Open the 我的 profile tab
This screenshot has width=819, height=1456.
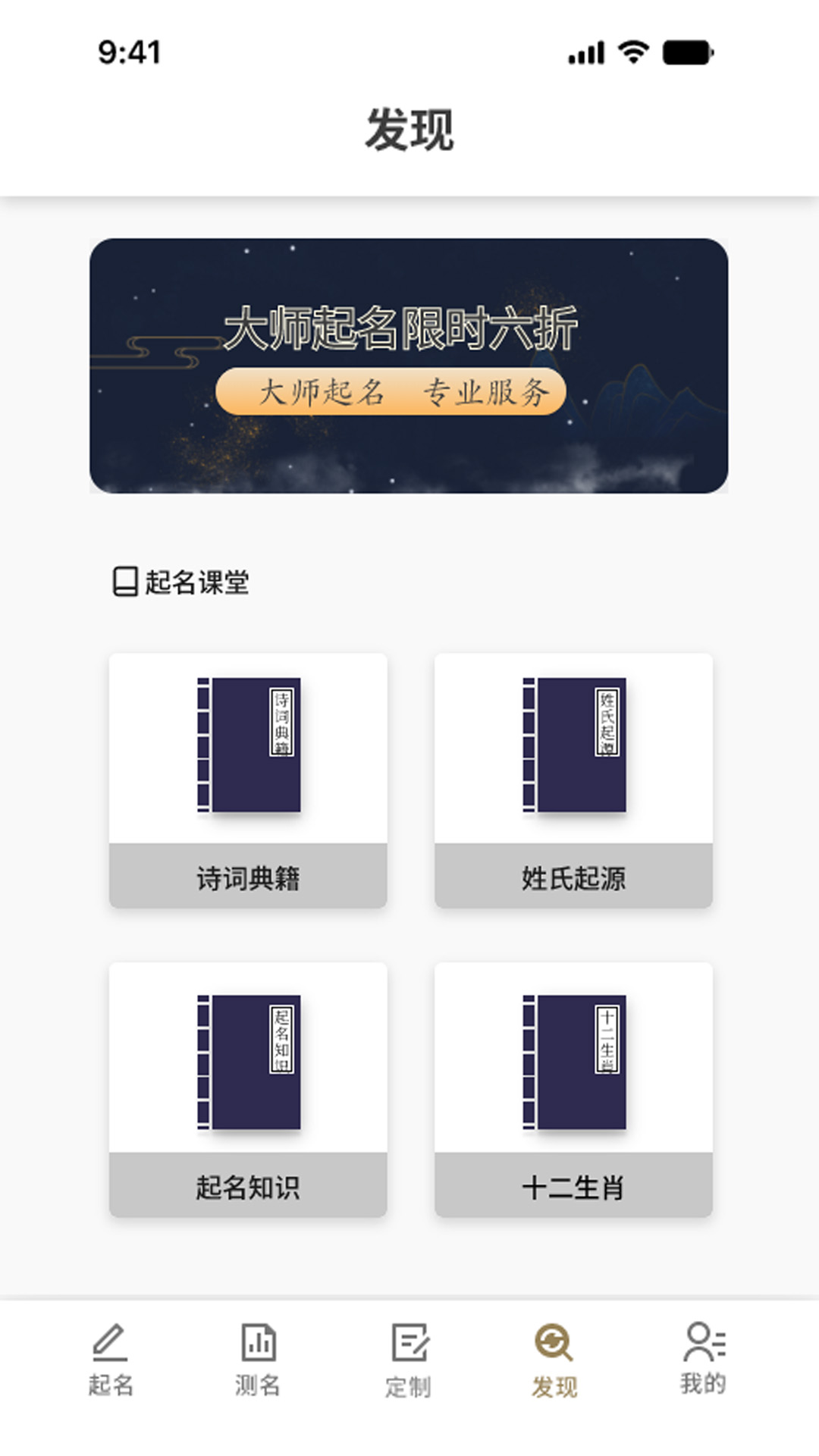[703, 1360]
